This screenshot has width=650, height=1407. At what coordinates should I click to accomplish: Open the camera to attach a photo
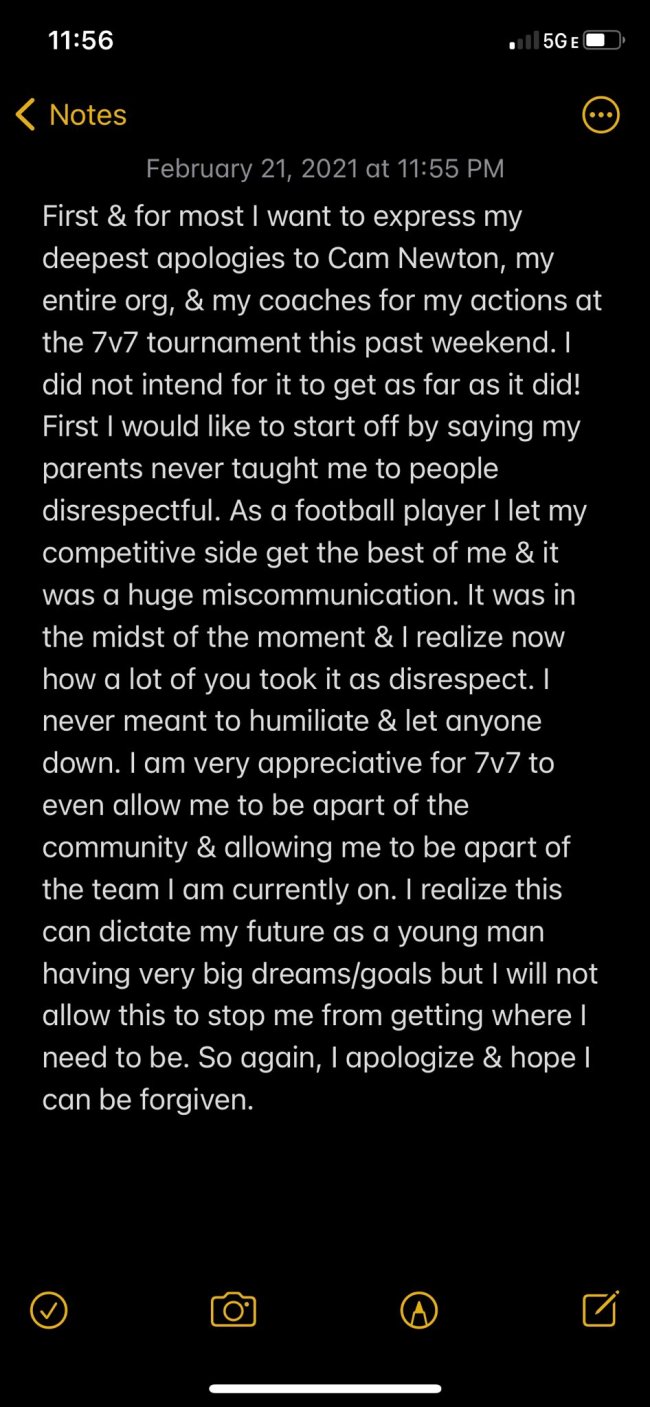click(x=234, y=1309)
